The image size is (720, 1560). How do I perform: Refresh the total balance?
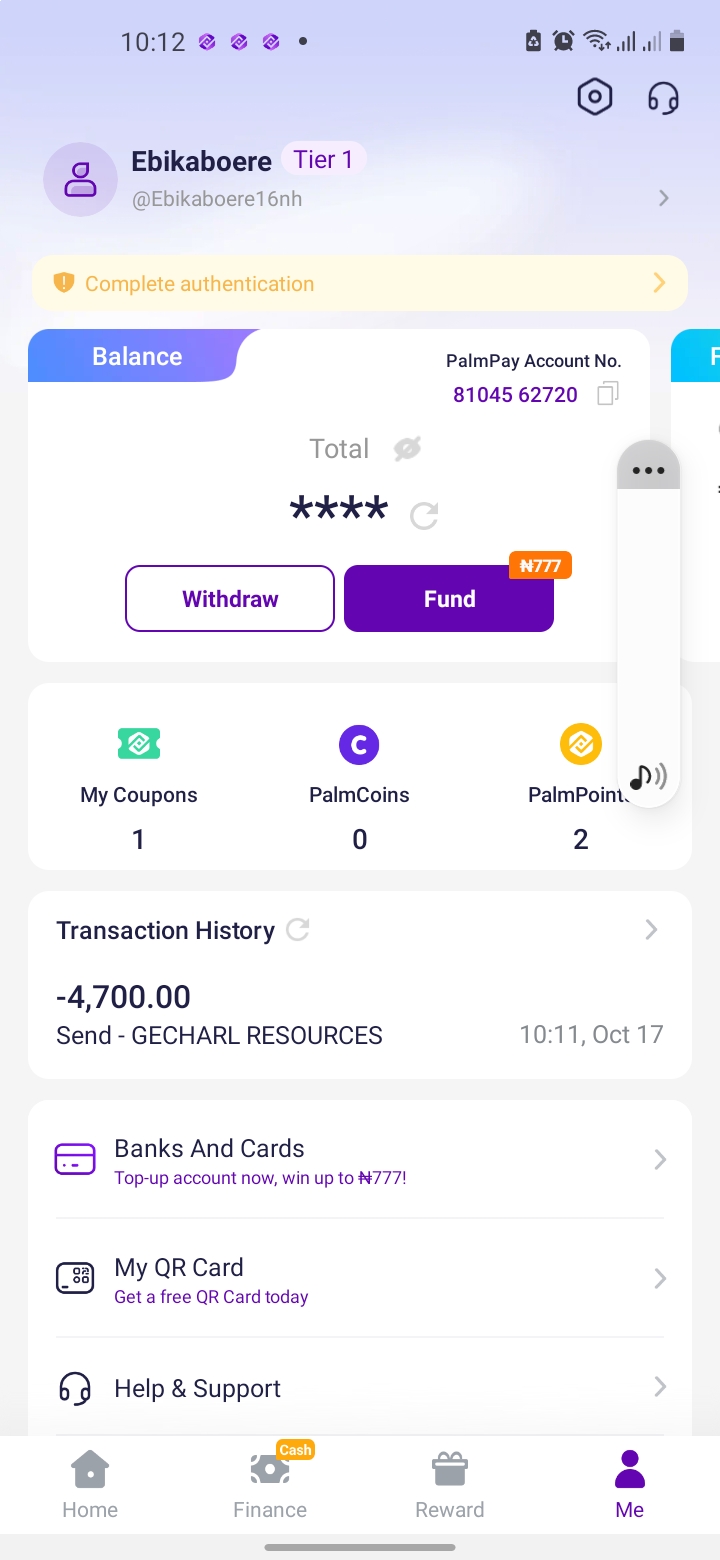(424, 516)
